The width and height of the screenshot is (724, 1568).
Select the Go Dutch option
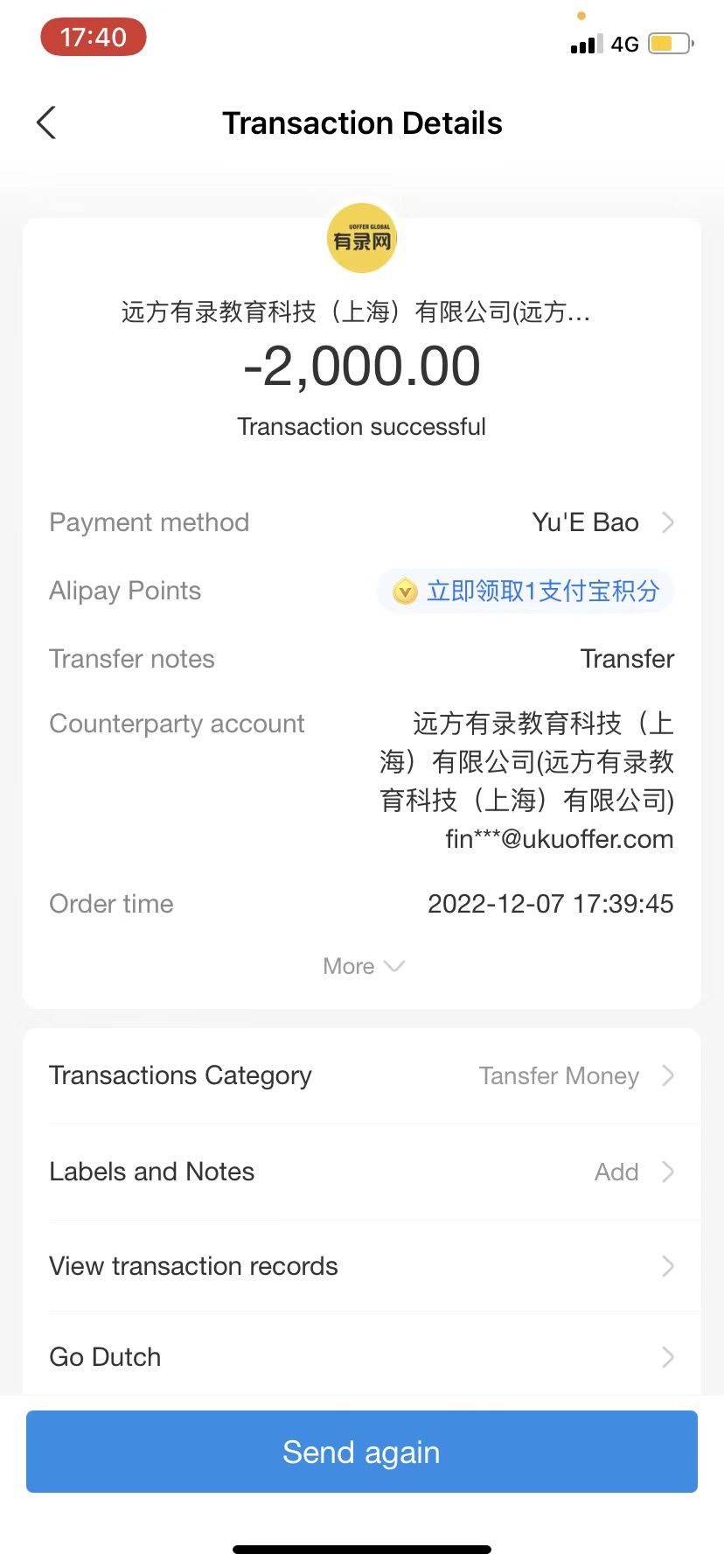[362, 1357]
